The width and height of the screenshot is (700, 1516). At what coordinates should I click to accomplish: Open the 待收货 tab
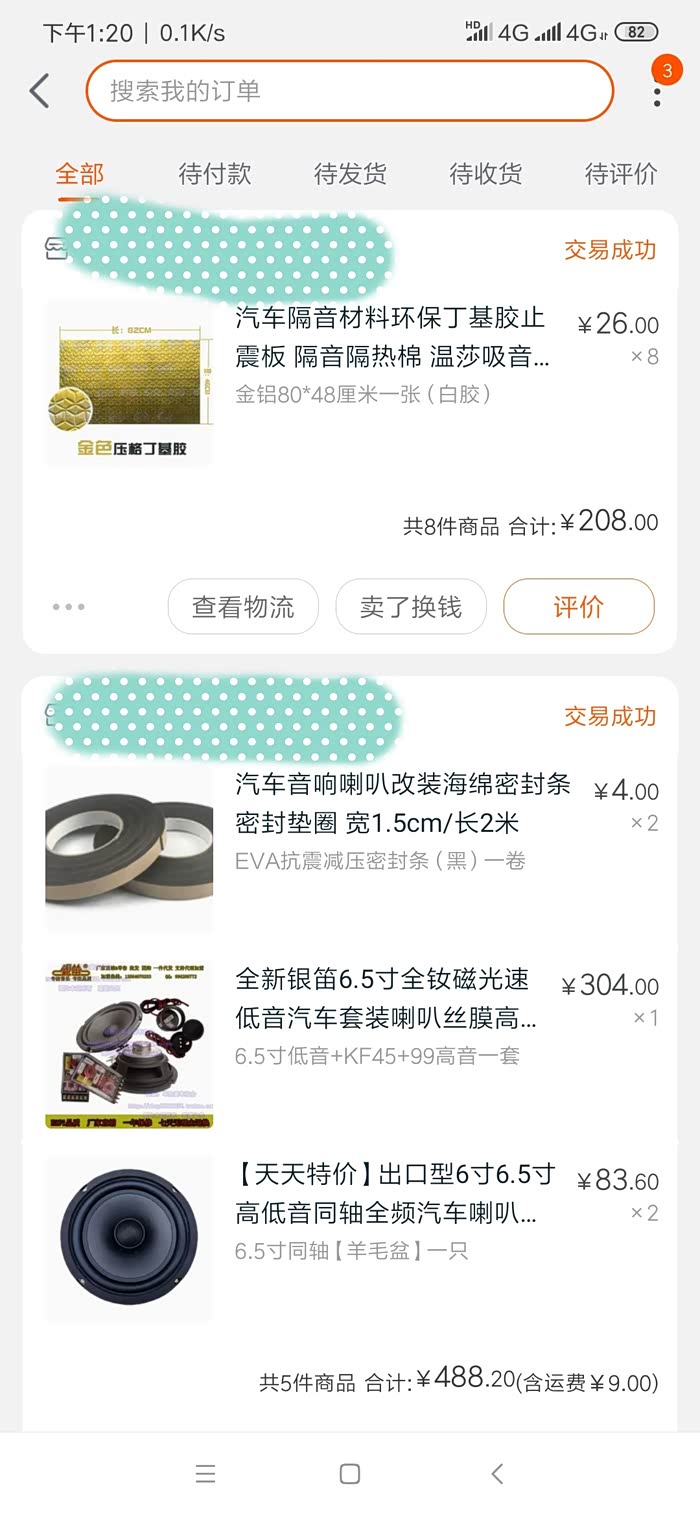point(485,174)
